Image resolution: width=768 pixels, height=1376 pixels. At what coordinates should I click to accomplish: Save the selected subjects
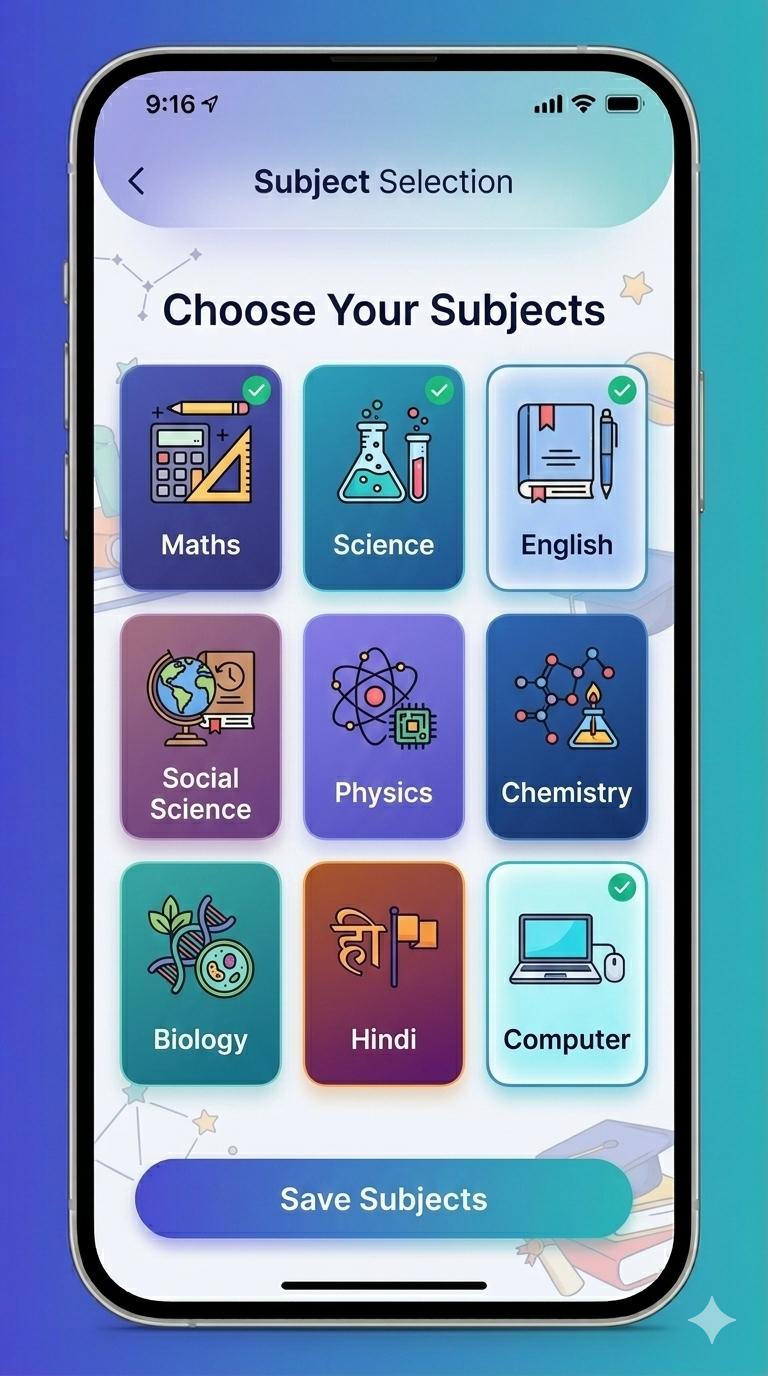click(384, 1199)
